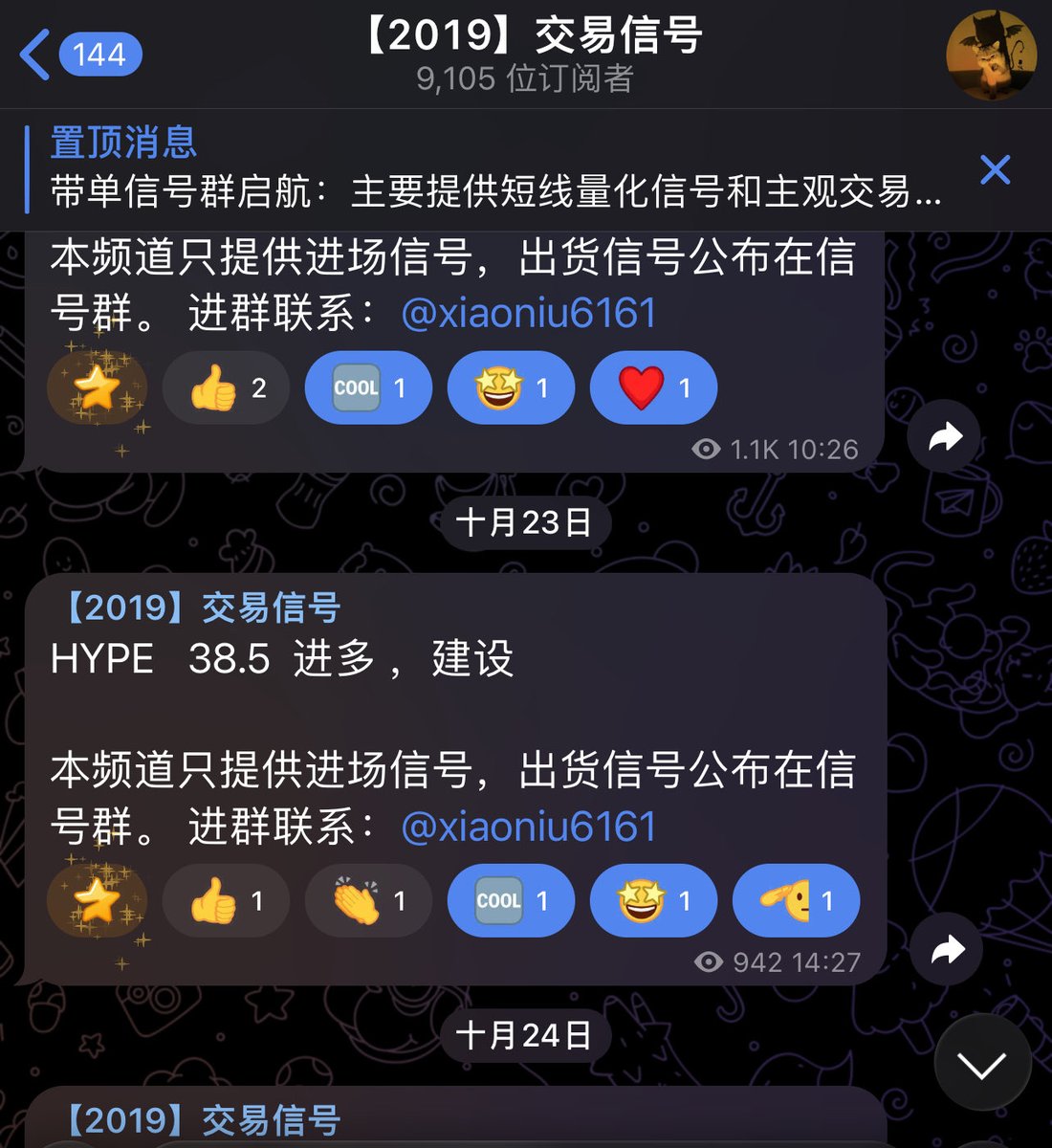Tap COOL reaction on the 10:26 message
Screen dimensions: 1052x1148
tap(368, 388)
